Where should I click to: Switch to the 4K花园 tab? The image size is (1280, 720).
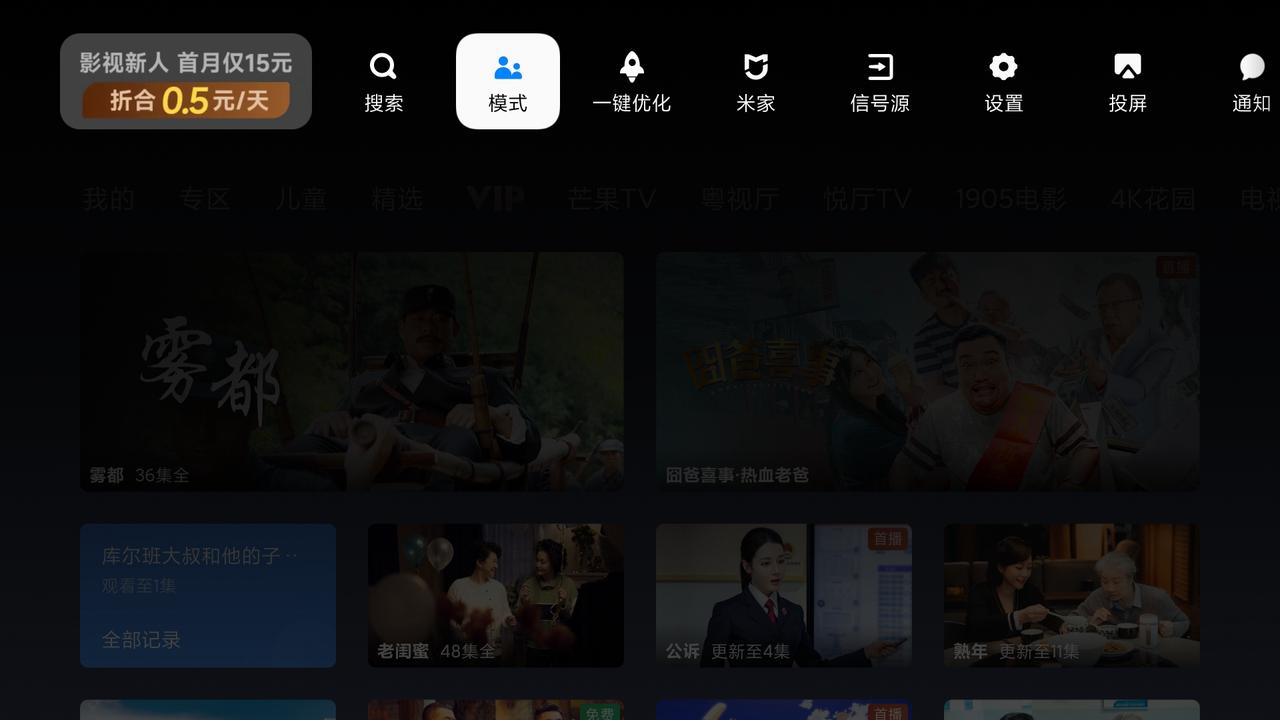point(1152,199)
